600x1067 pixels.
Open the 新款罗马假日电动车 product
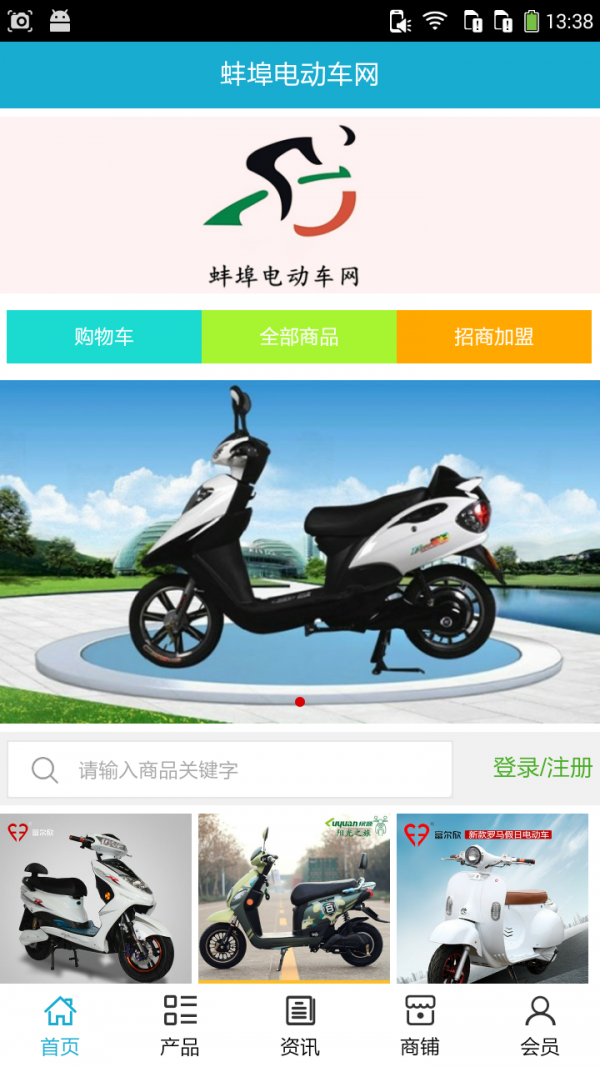pos(492,898)
